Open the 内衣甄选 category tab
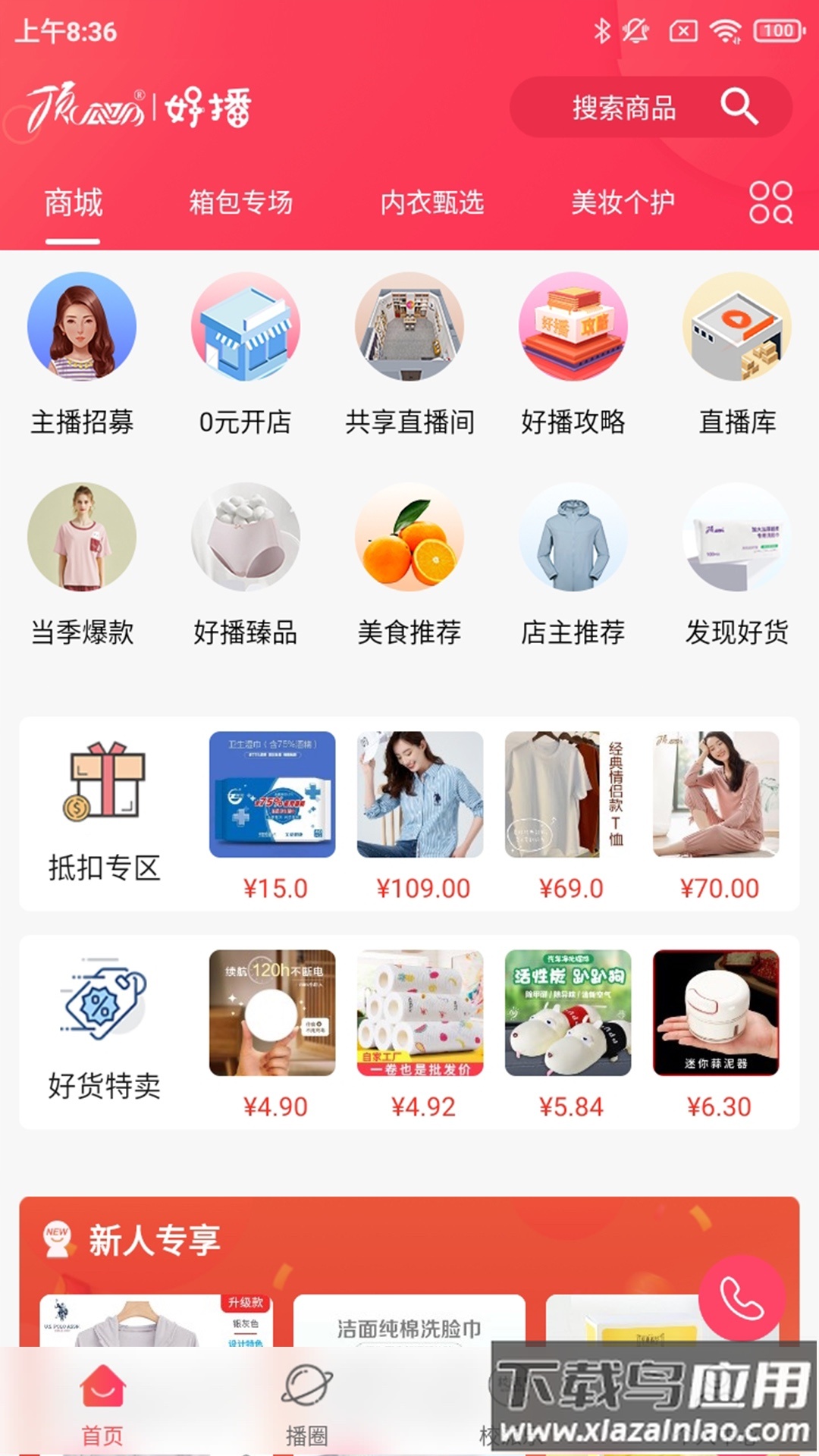This screenshot has height=1456, width=819. pos(433,202)
